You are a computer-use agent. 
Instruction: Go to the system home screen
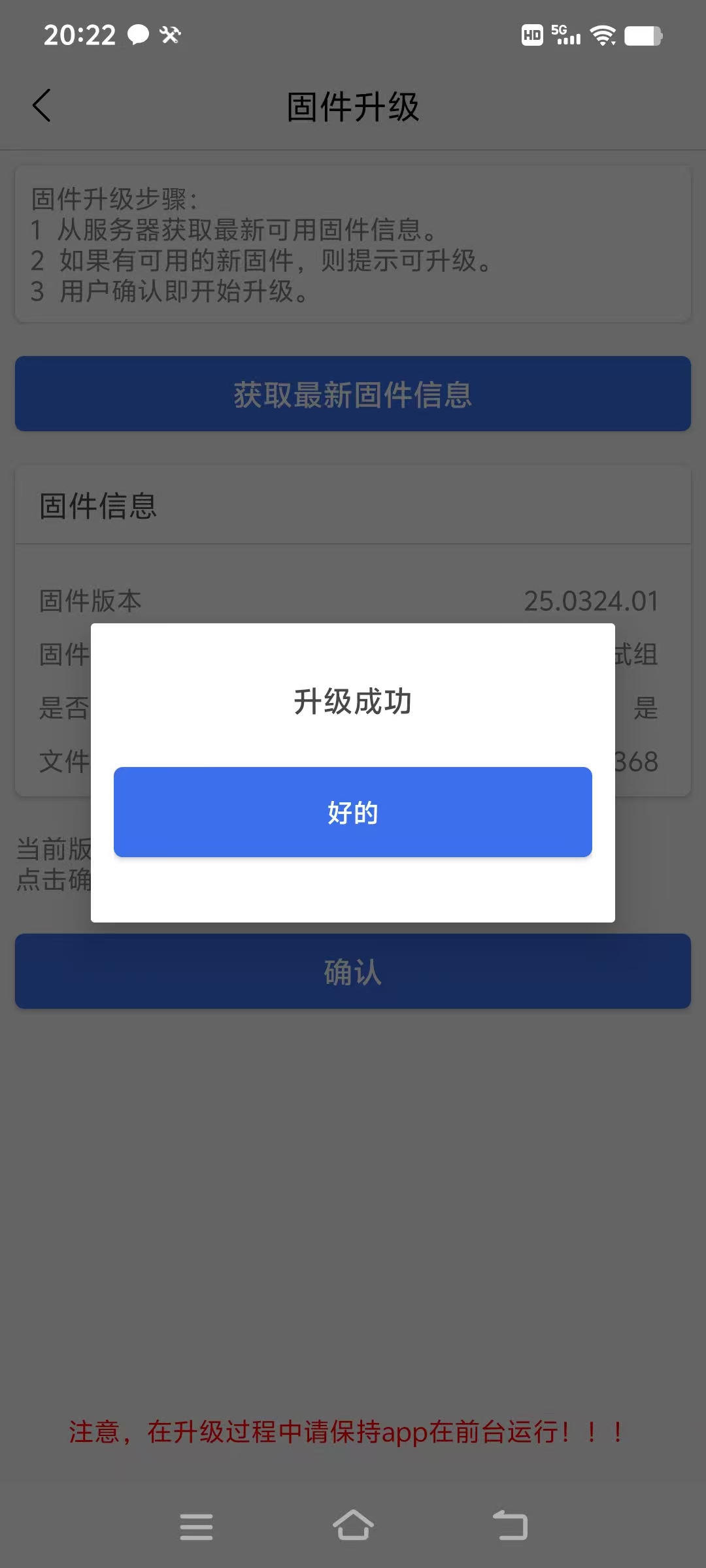pyautogui.click(x=353, y=1526)
